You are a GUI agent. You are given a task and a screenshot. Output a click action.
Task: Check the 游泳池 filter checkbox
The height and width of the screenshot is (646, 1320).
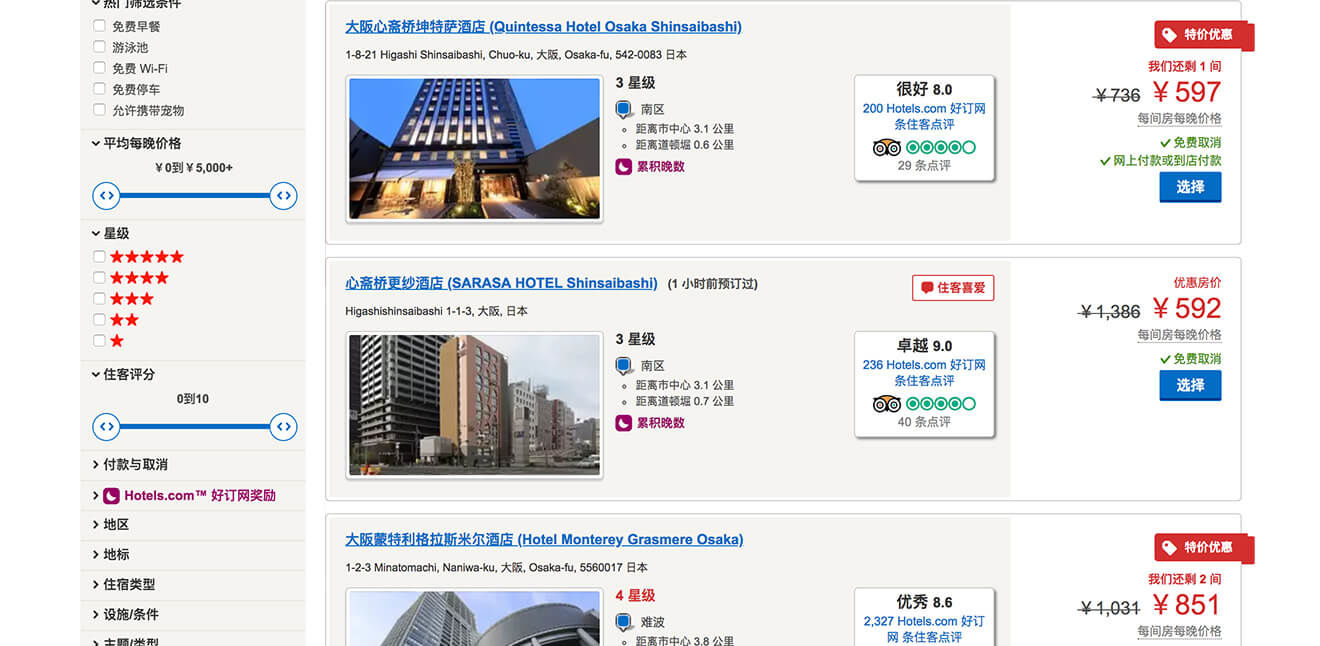tap(99, 47)
